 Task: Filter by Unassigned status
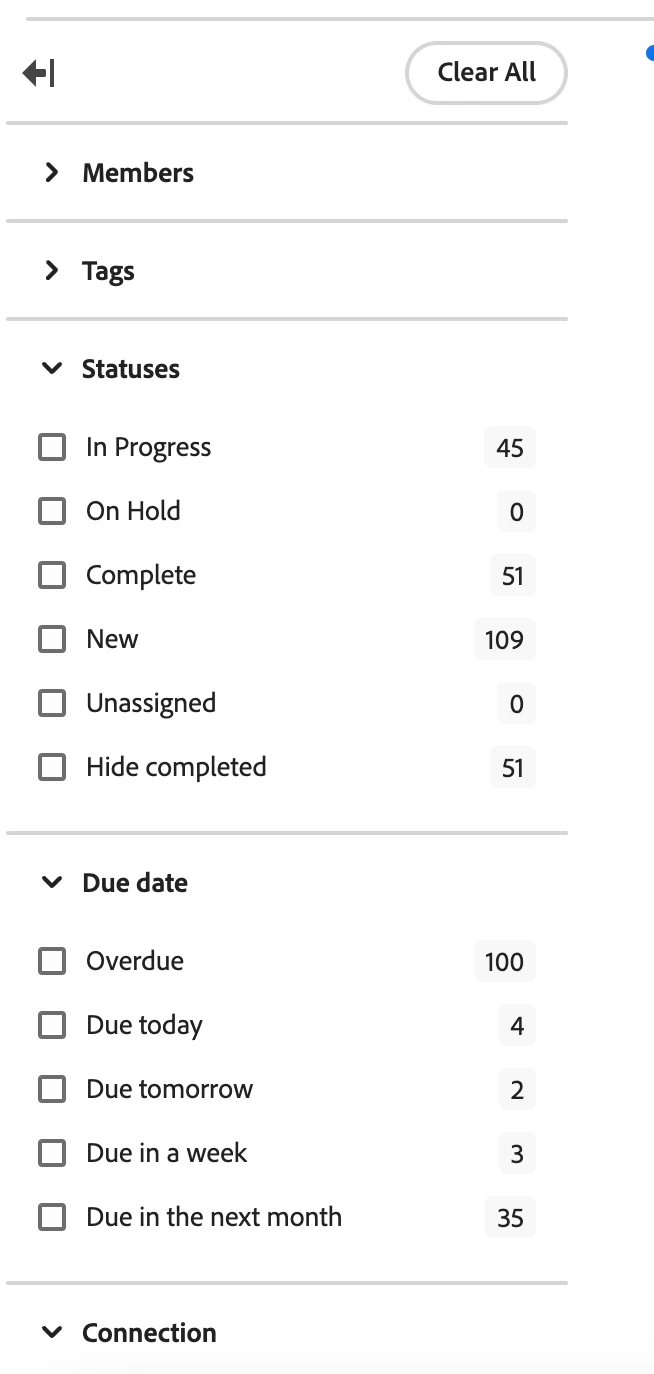coord(52,703)
